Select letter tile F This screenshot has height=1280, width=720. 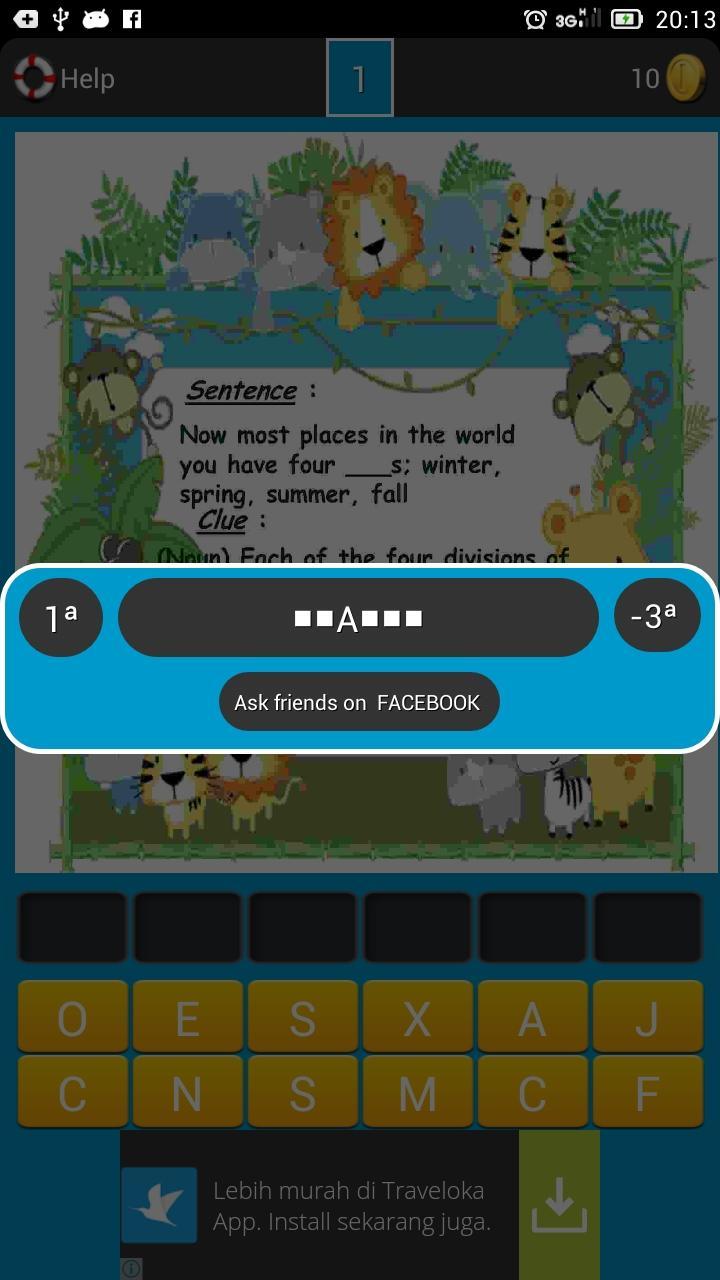point(647,1093)
